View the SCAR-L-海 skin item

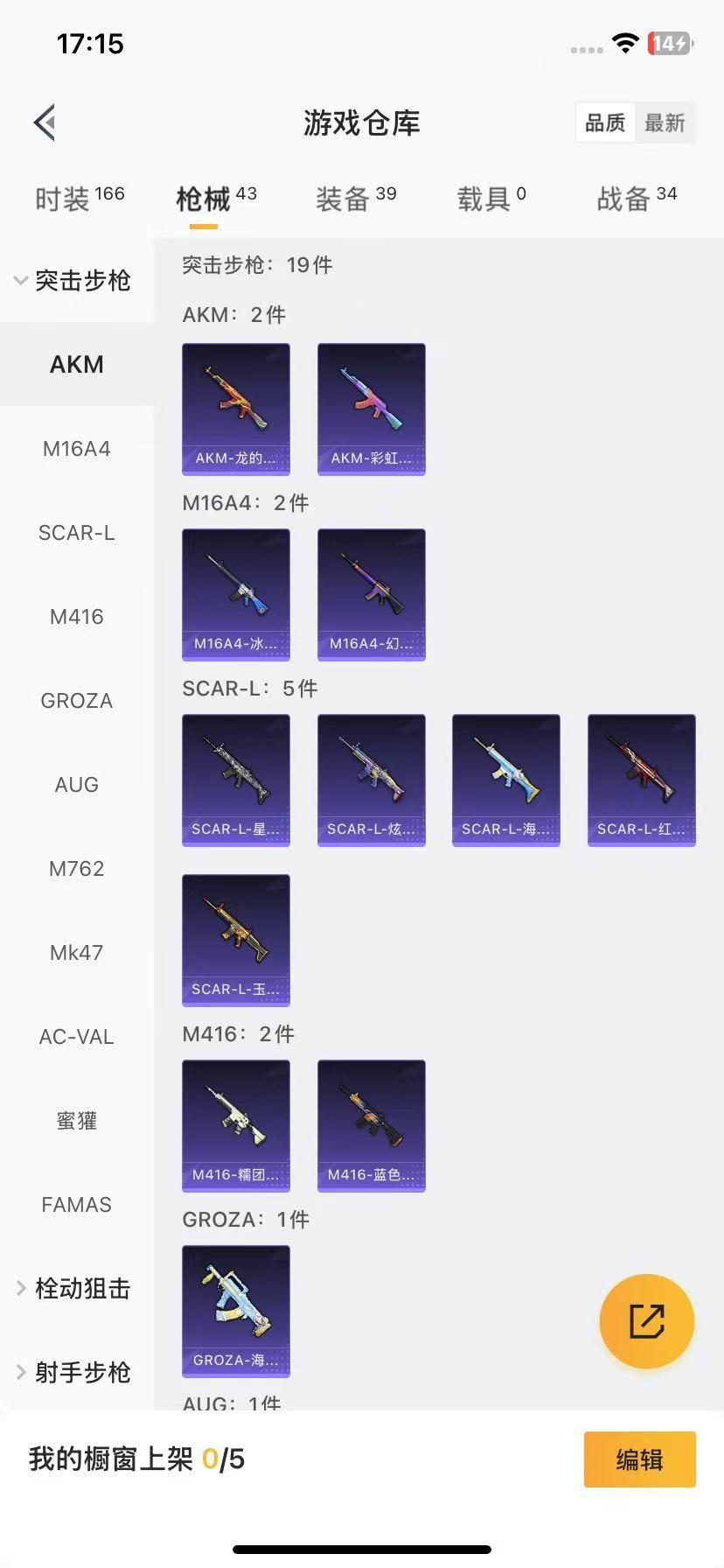506,780
